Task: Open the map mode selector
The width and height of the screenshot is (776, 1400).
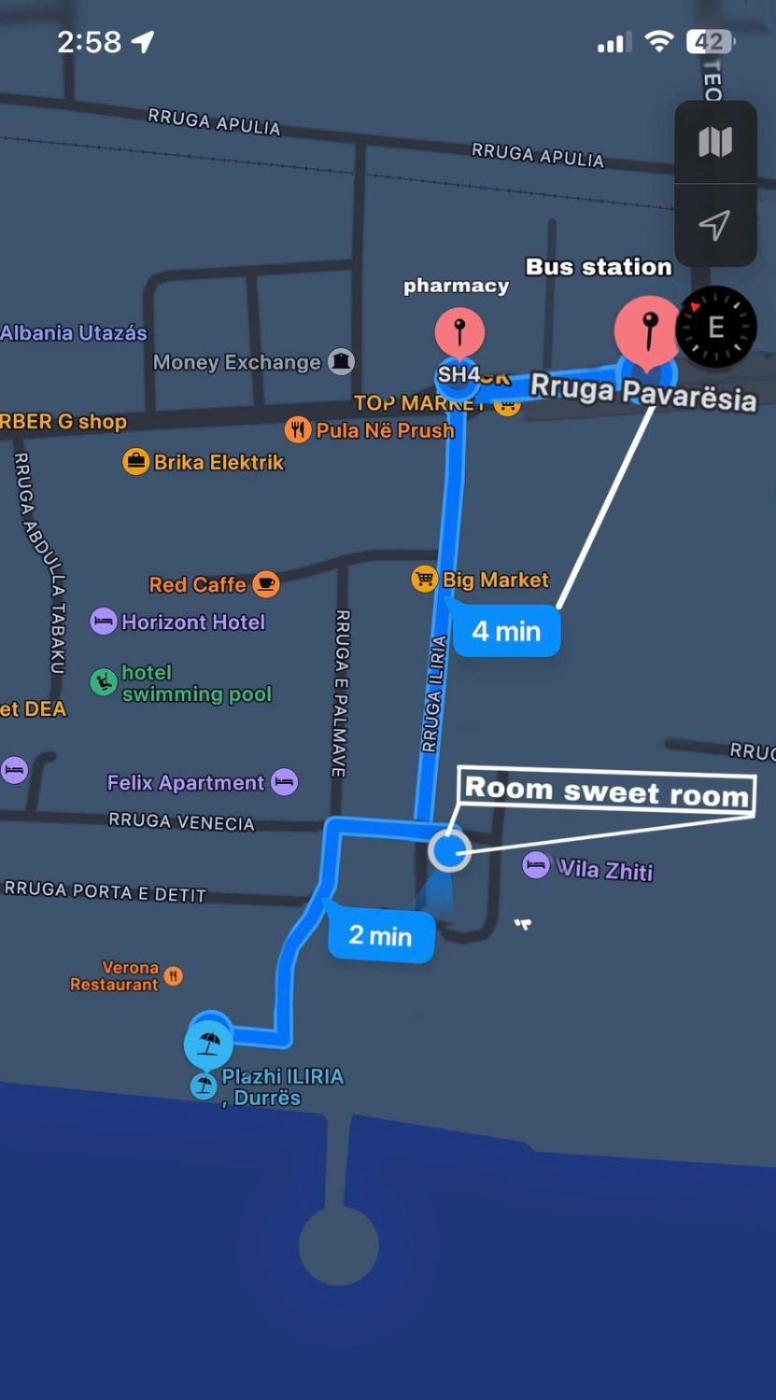Action: [715, 142]
